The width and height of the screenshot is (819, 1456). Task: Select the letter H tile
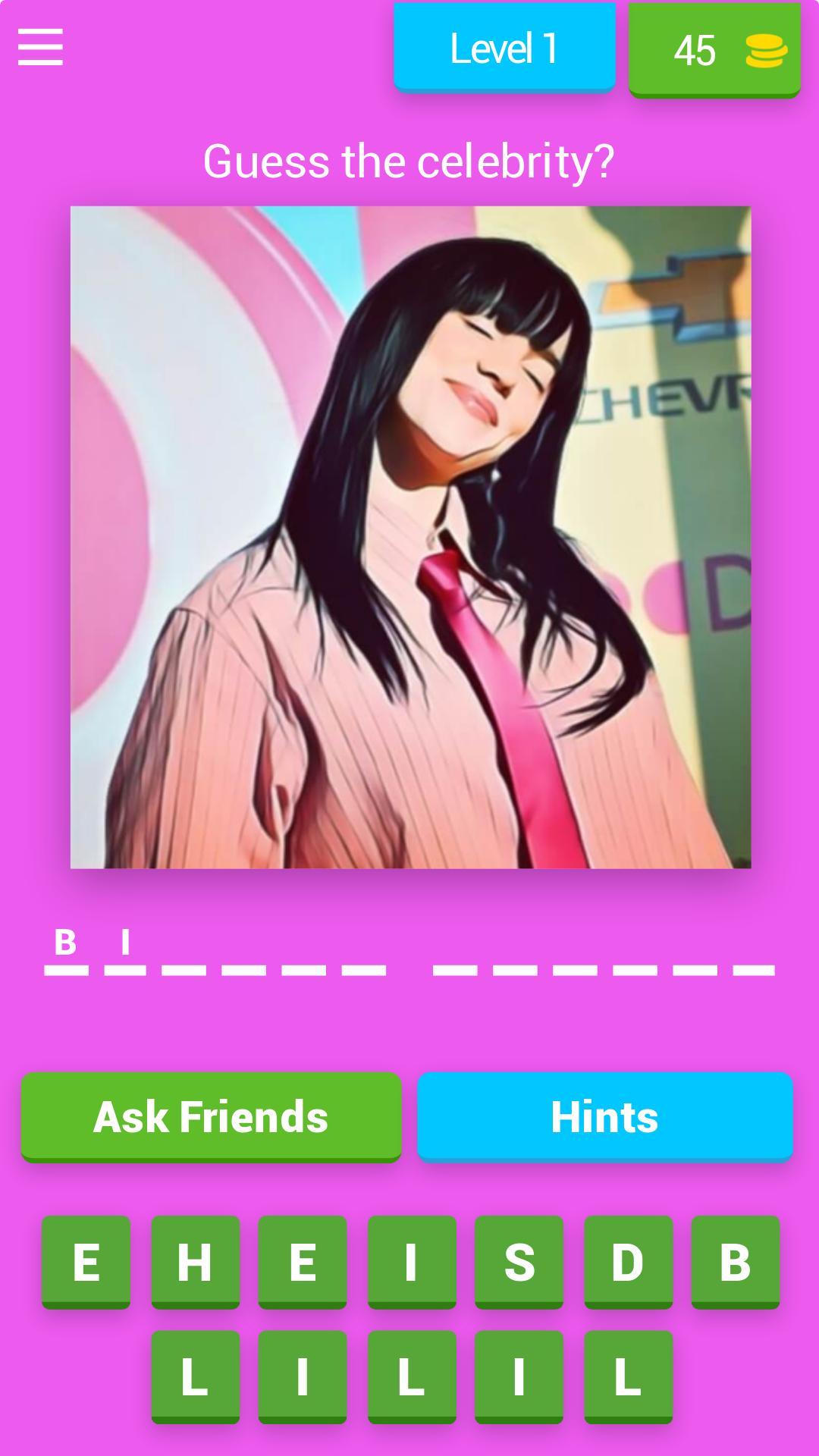195,1262
